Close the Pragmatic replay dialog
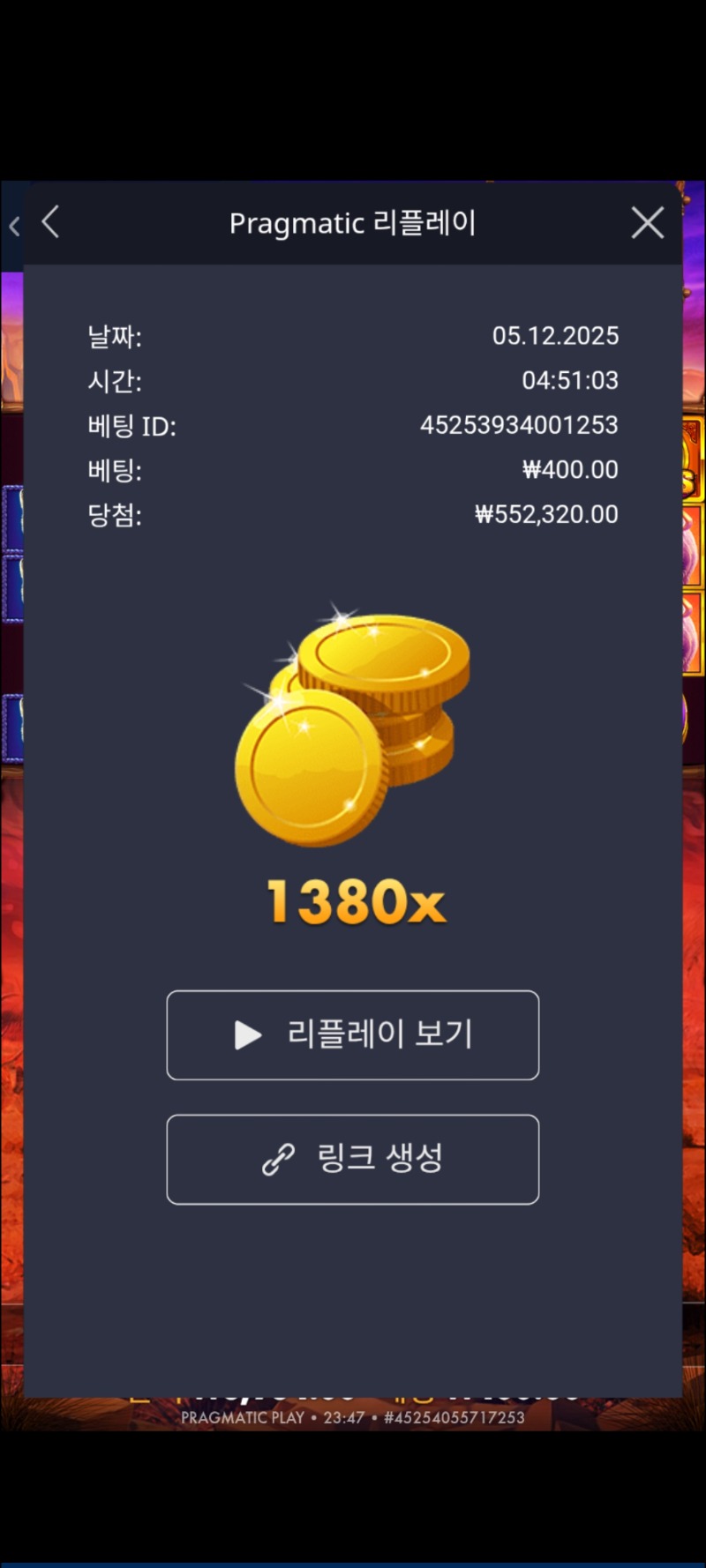 click(648, 223)
